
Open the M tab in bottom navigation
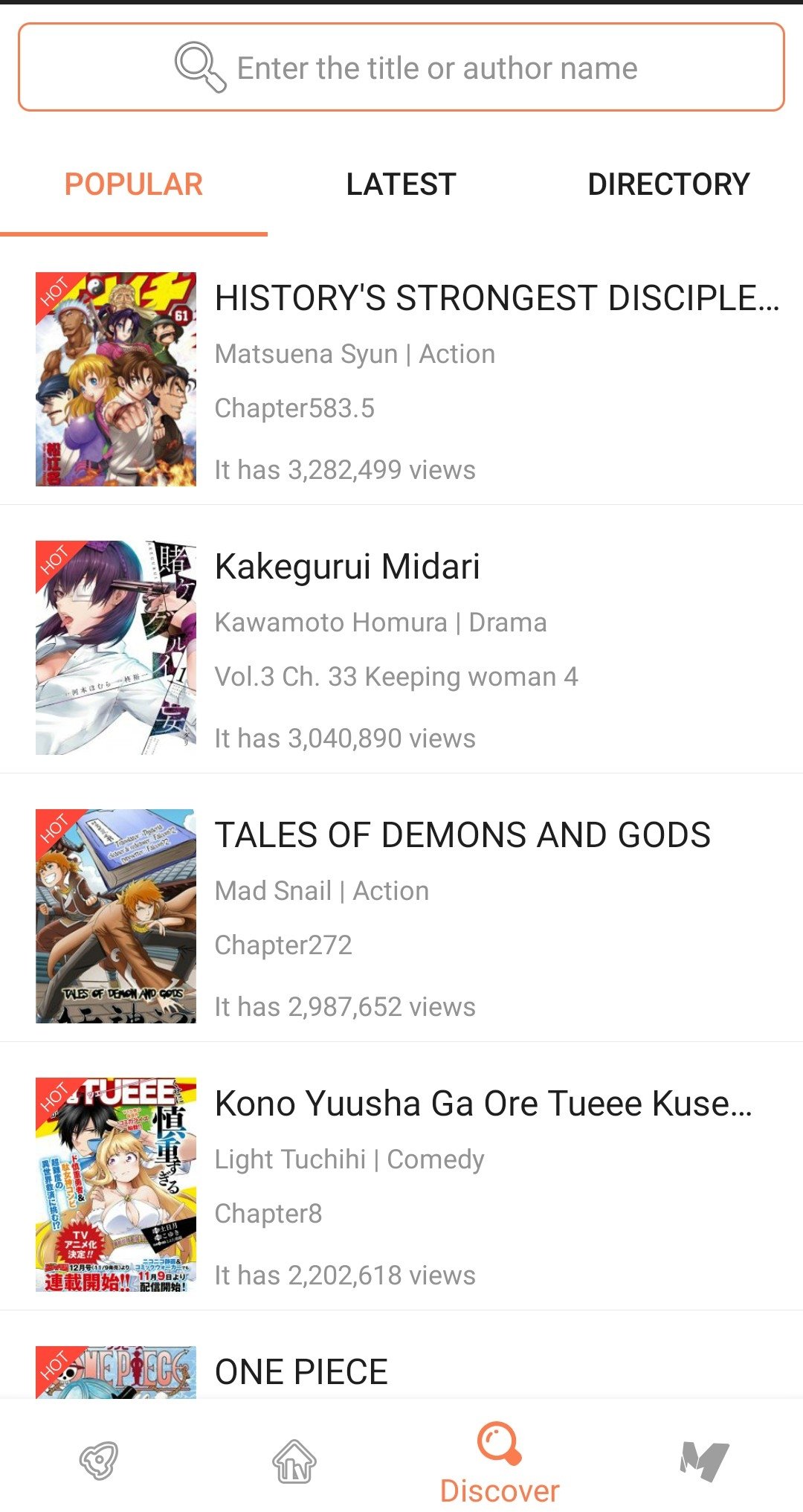point(703,1460)
